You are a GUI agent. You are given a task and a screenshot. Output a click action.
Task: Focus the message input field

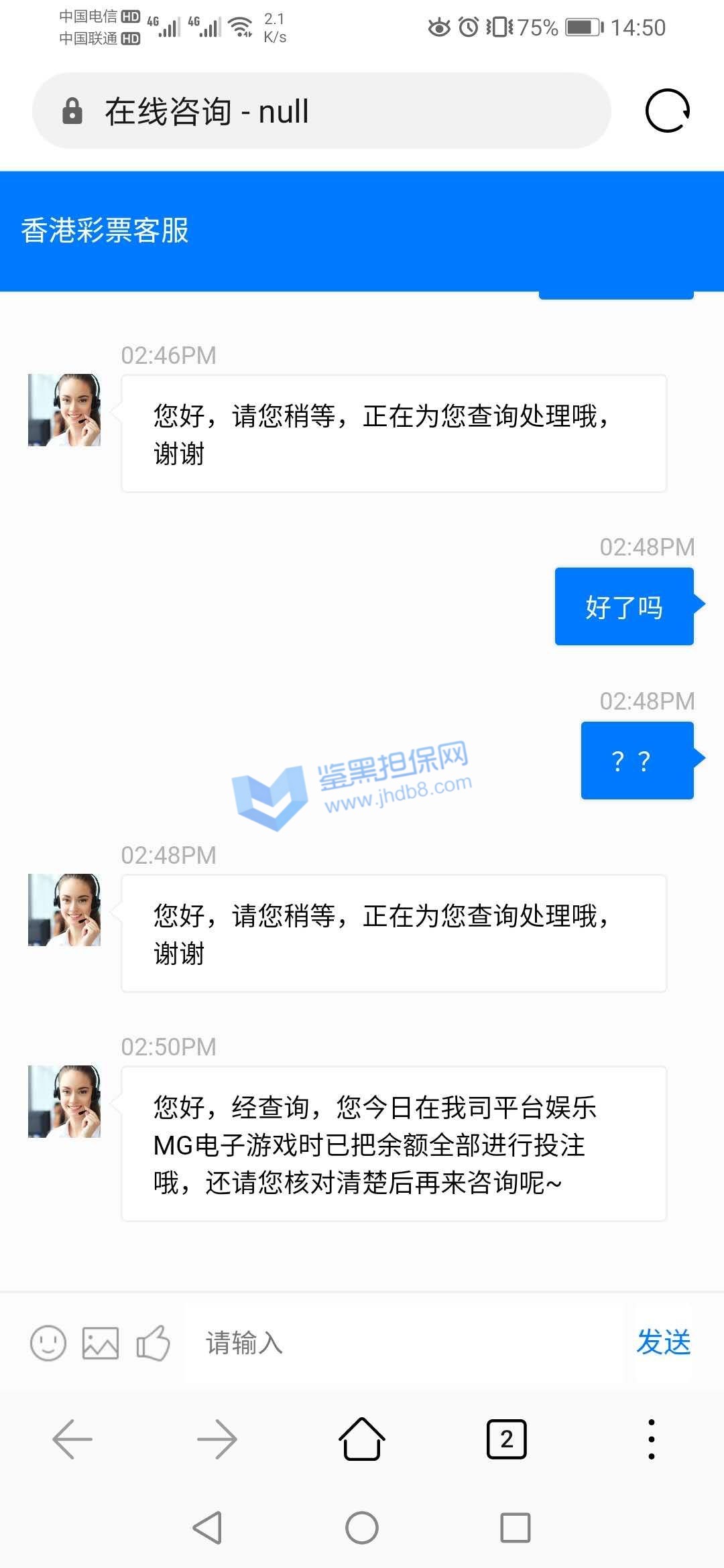402,1343
